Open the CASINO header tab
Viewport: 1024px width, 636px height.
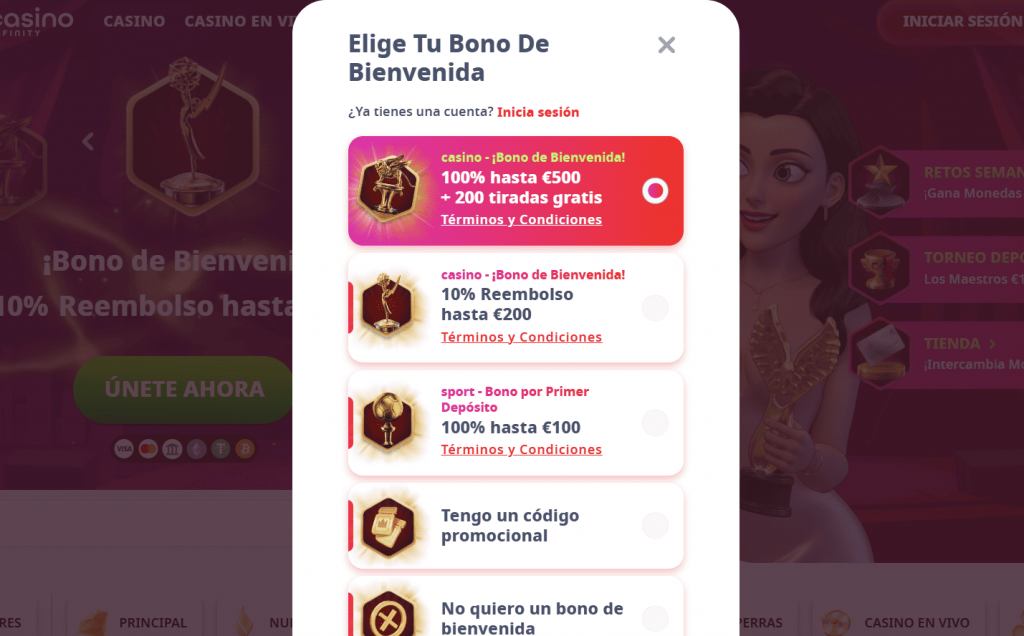pos(134,21)
